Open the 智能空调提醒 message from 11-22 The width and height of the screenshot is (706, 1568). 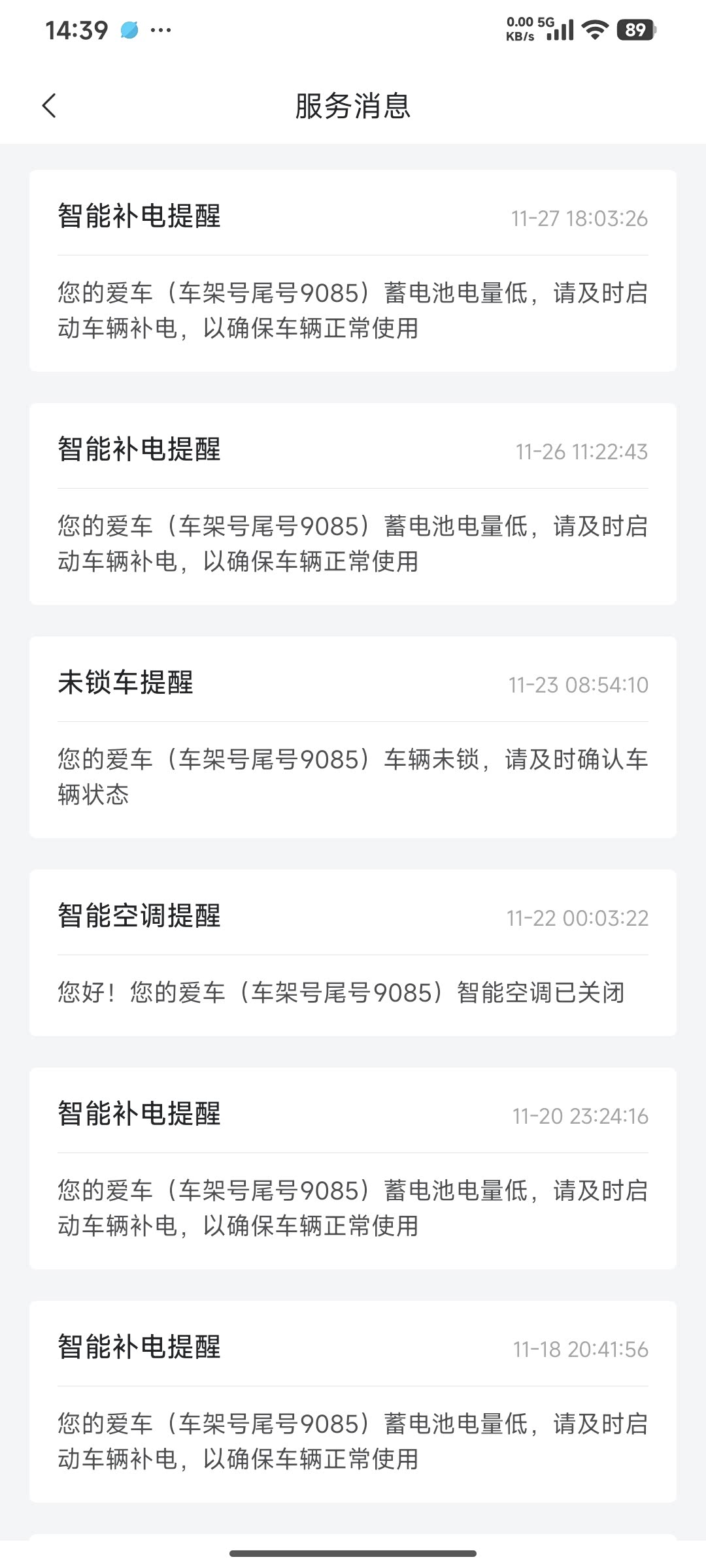coord(353,953)
